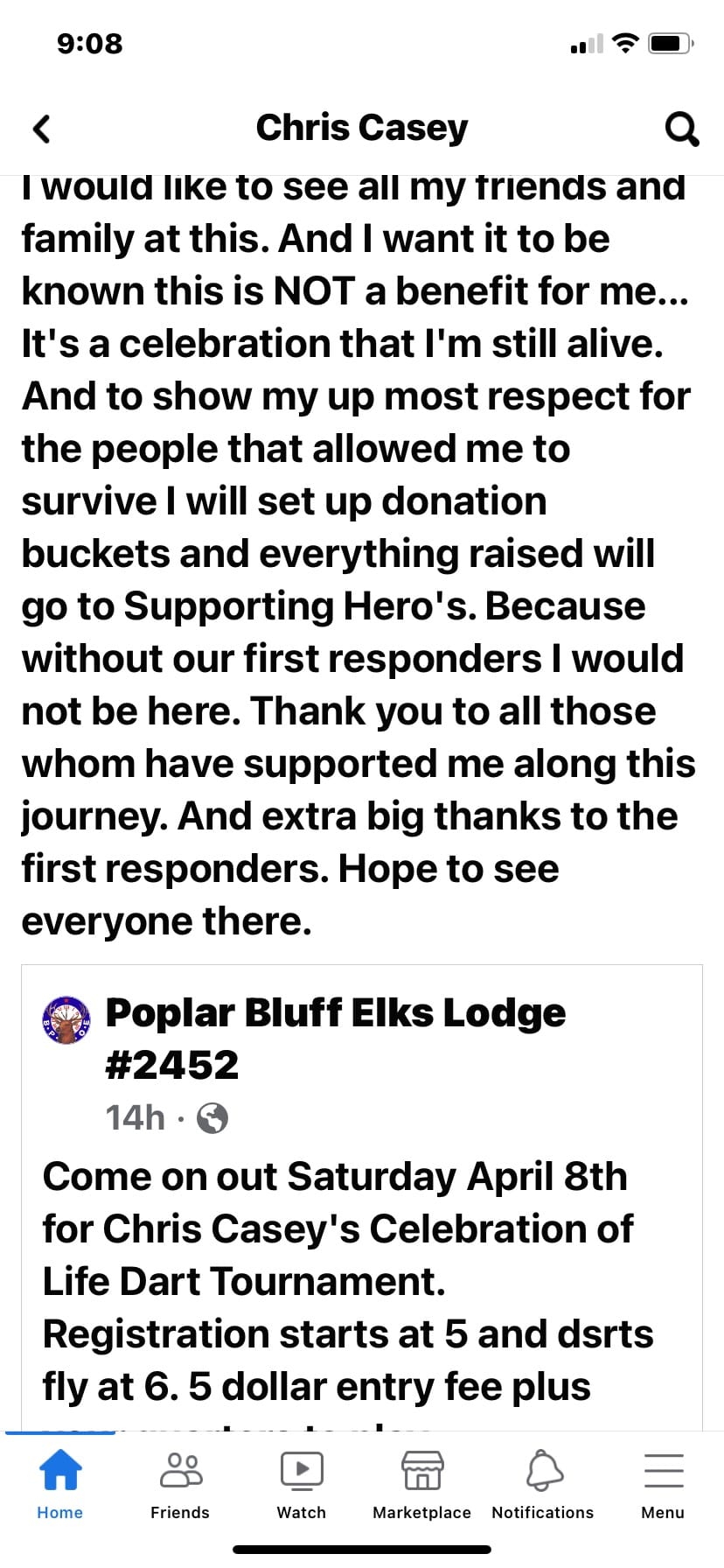
Task: Open the Menu tab
Action: point(663,1484)
